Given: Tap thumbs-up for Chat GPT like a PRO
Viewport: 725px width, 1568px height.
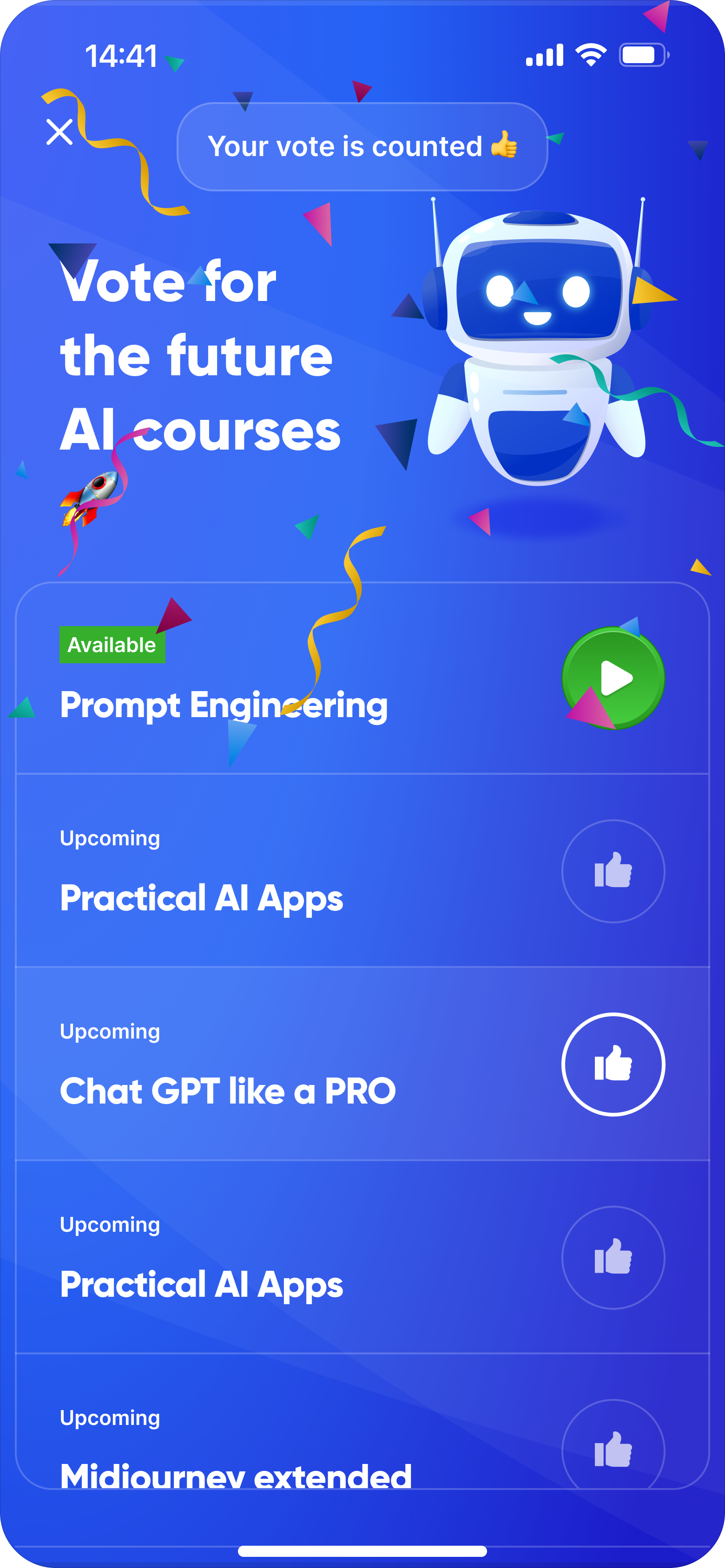Looking at the screenshot, I should coord(613,1064).
